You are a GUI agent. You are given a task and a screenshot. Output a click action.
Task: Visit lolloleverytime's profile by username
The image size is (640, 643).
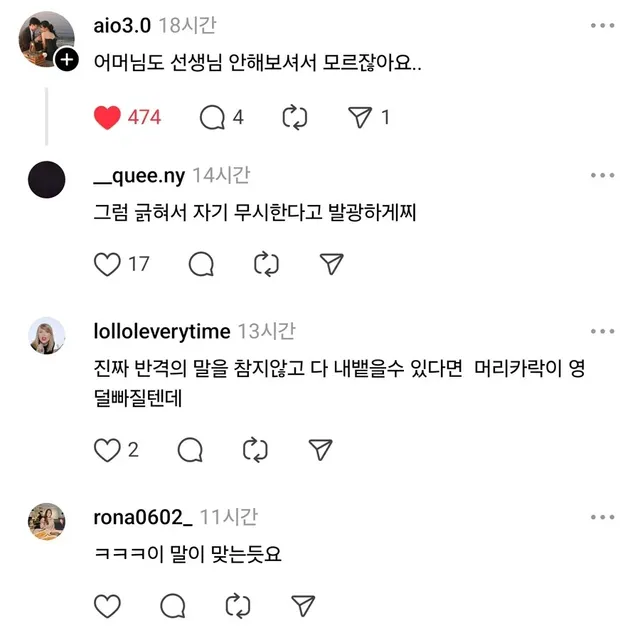click(161, 331)
